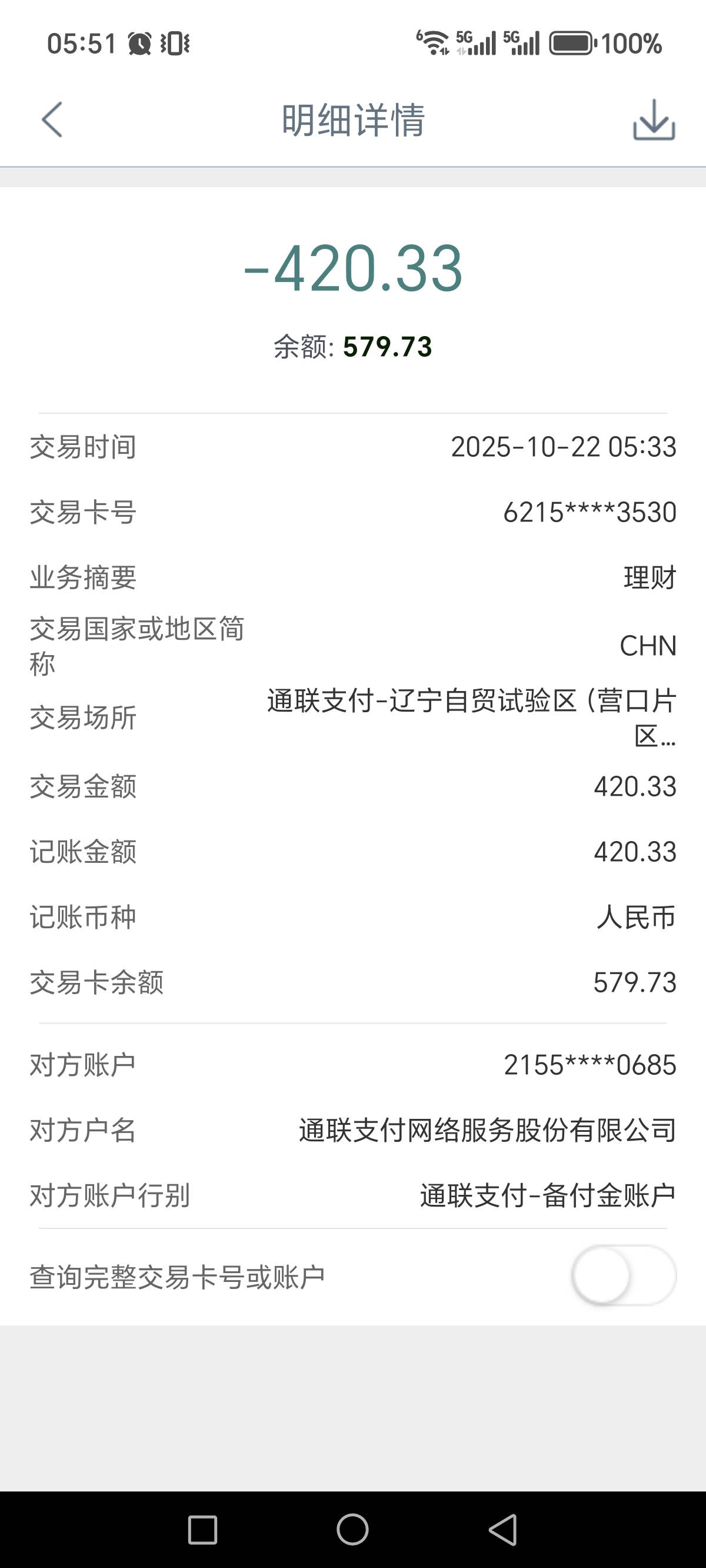This screenshot has width=706, height=1568.
Task: Open recent apps from the navigation bar
Action: click(202, 1530)
